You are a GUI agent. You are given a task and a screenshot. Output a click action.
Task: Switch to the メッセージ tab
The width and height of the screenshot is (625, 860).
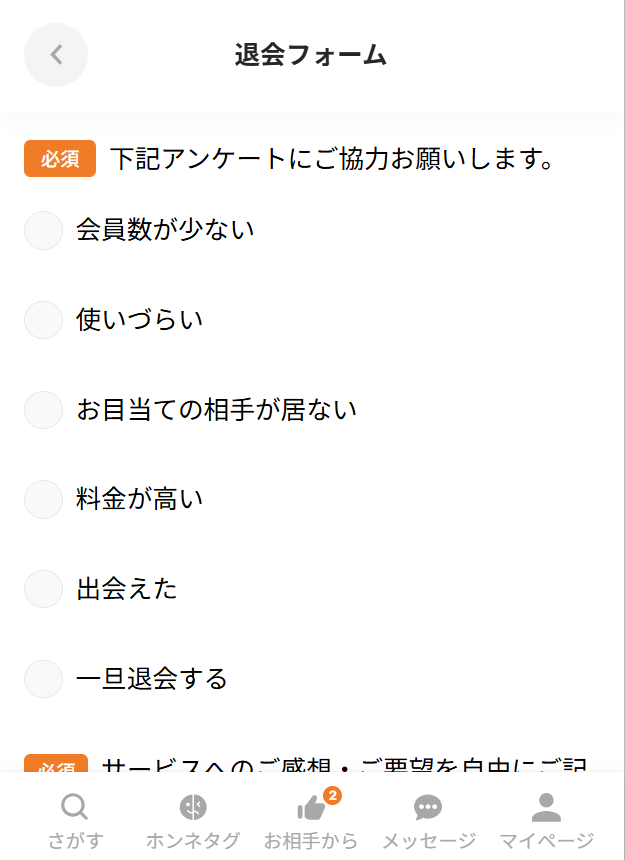[428, 820]
